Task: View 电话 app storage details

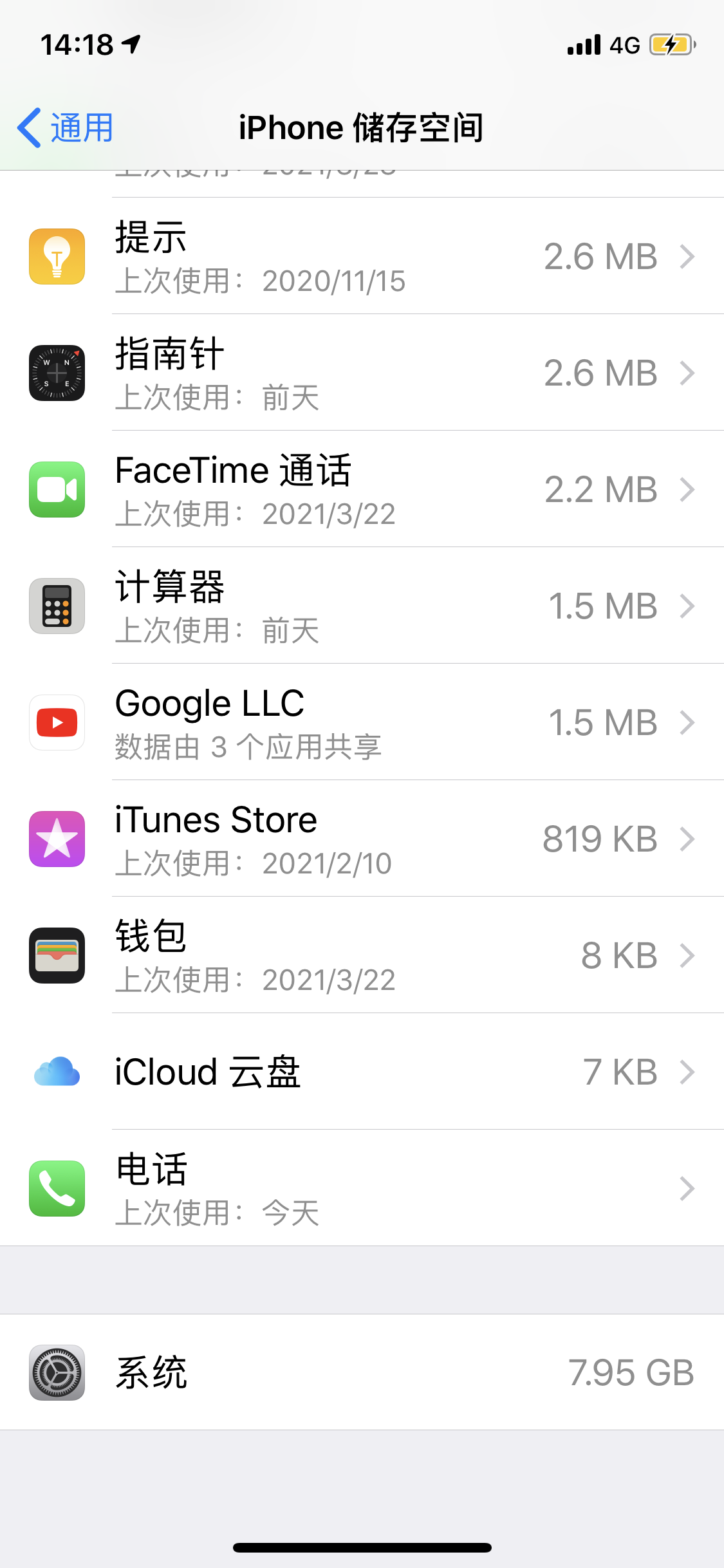Action: 362,1188
